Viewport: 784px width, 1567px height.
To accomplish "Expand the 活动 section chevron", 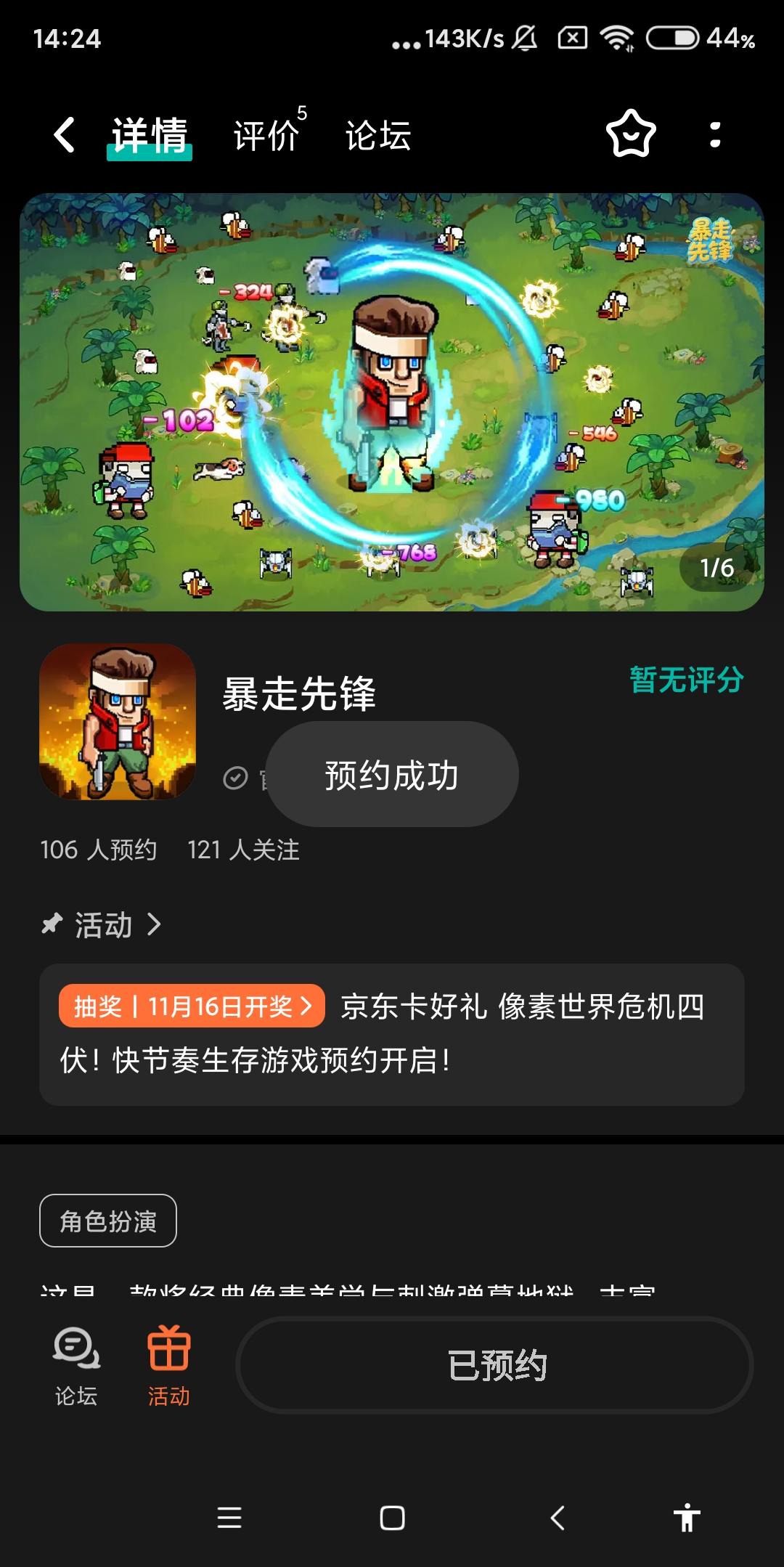I will (x=156, y=925).
